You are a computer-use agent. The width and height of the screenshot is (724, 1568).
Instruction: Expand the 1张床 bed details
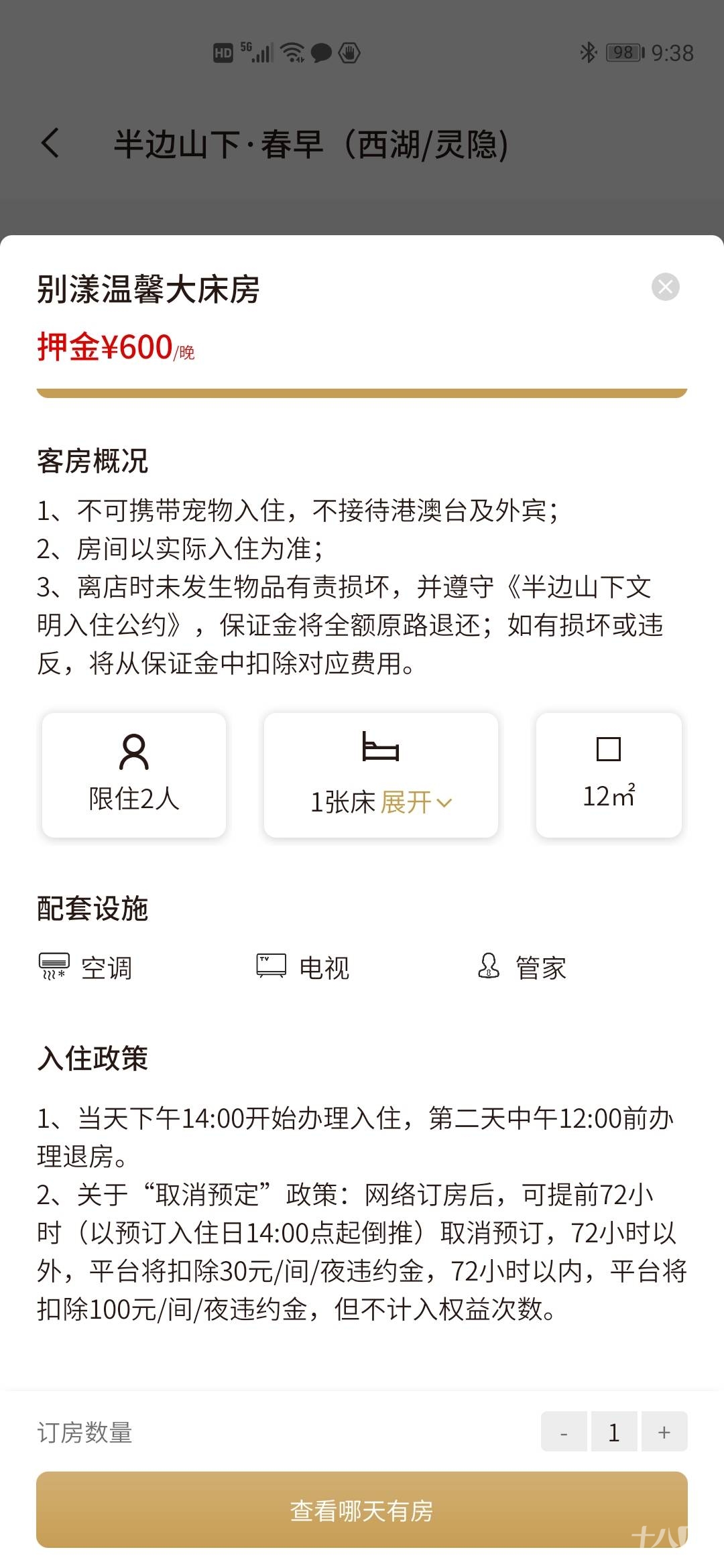click(x=416, y=802)
